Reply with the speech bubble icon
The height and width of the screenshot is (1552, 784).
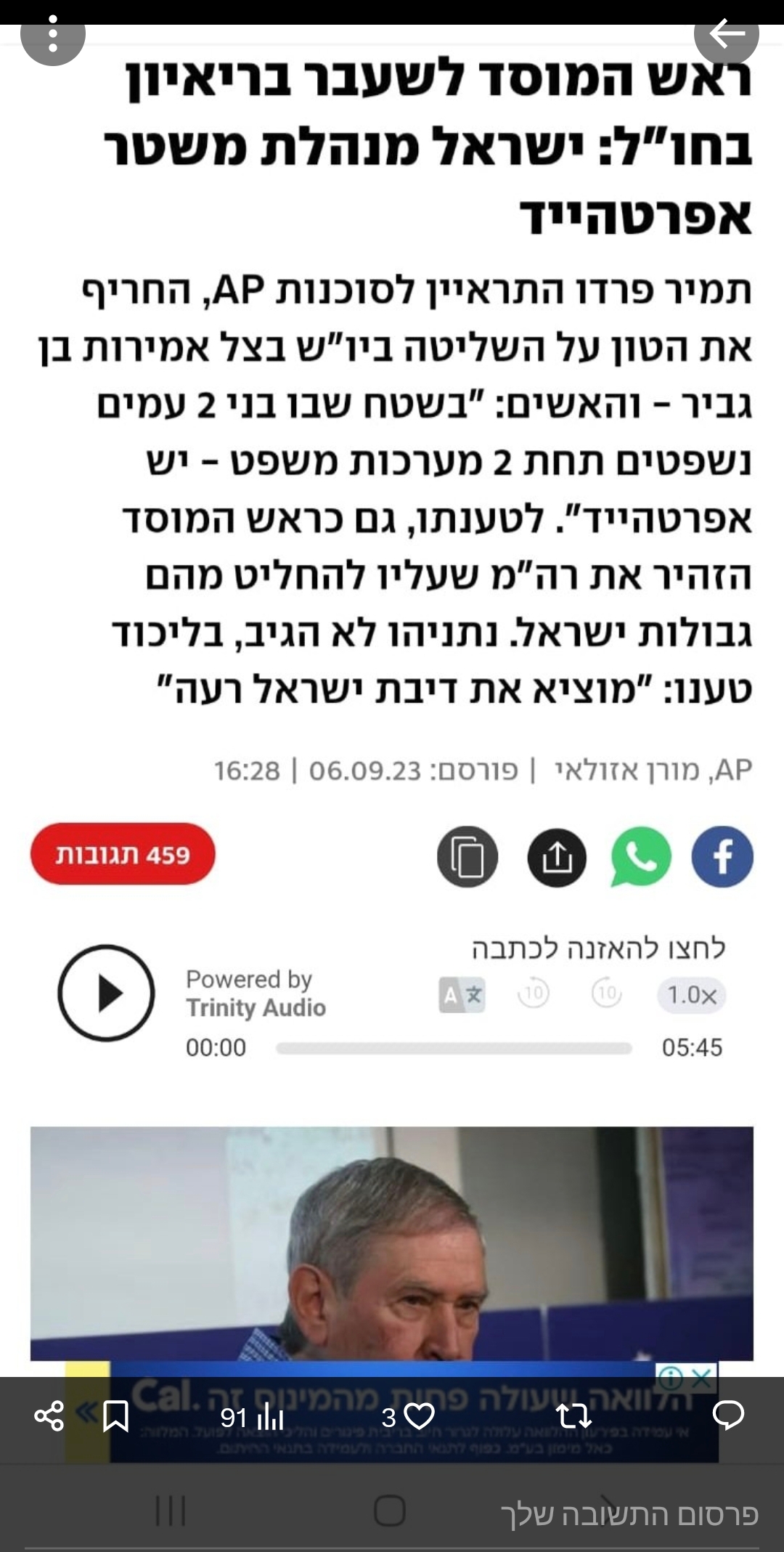[x=727, y=1415]
